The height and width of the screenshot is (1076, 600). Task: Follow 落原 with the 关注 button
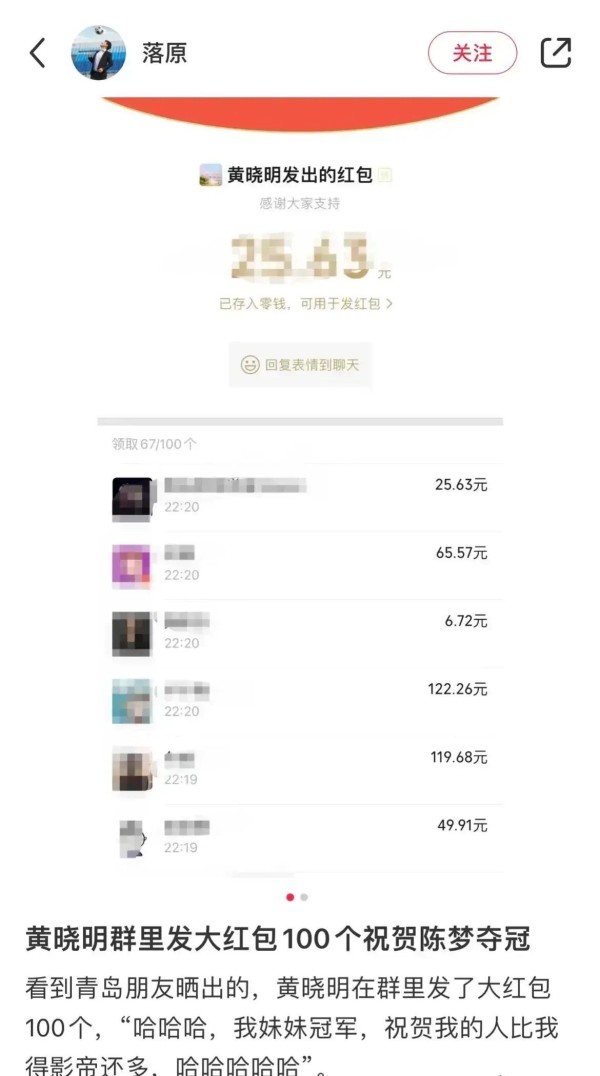click(472, 53)
